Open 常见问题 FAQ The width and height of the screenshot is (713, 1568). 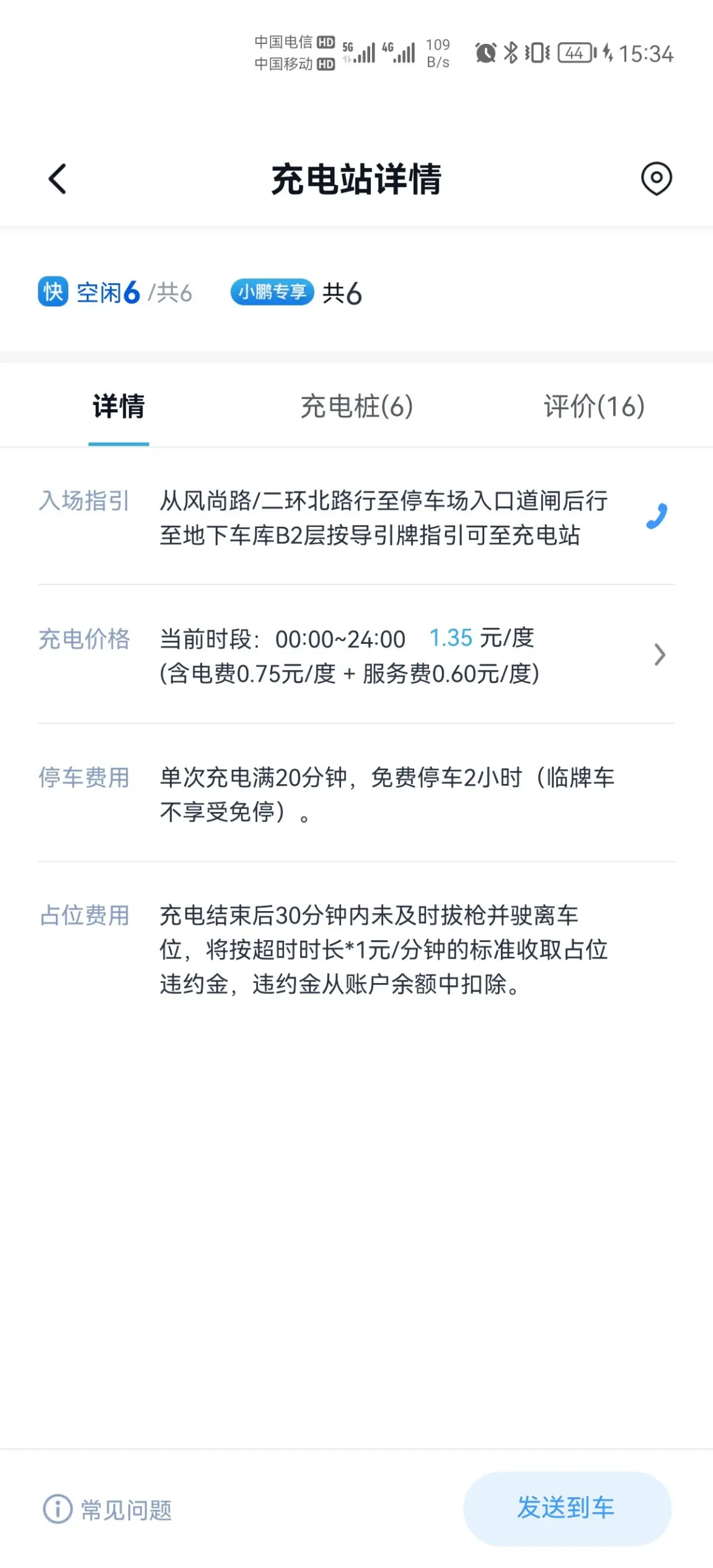click(x=107, y=1509)
